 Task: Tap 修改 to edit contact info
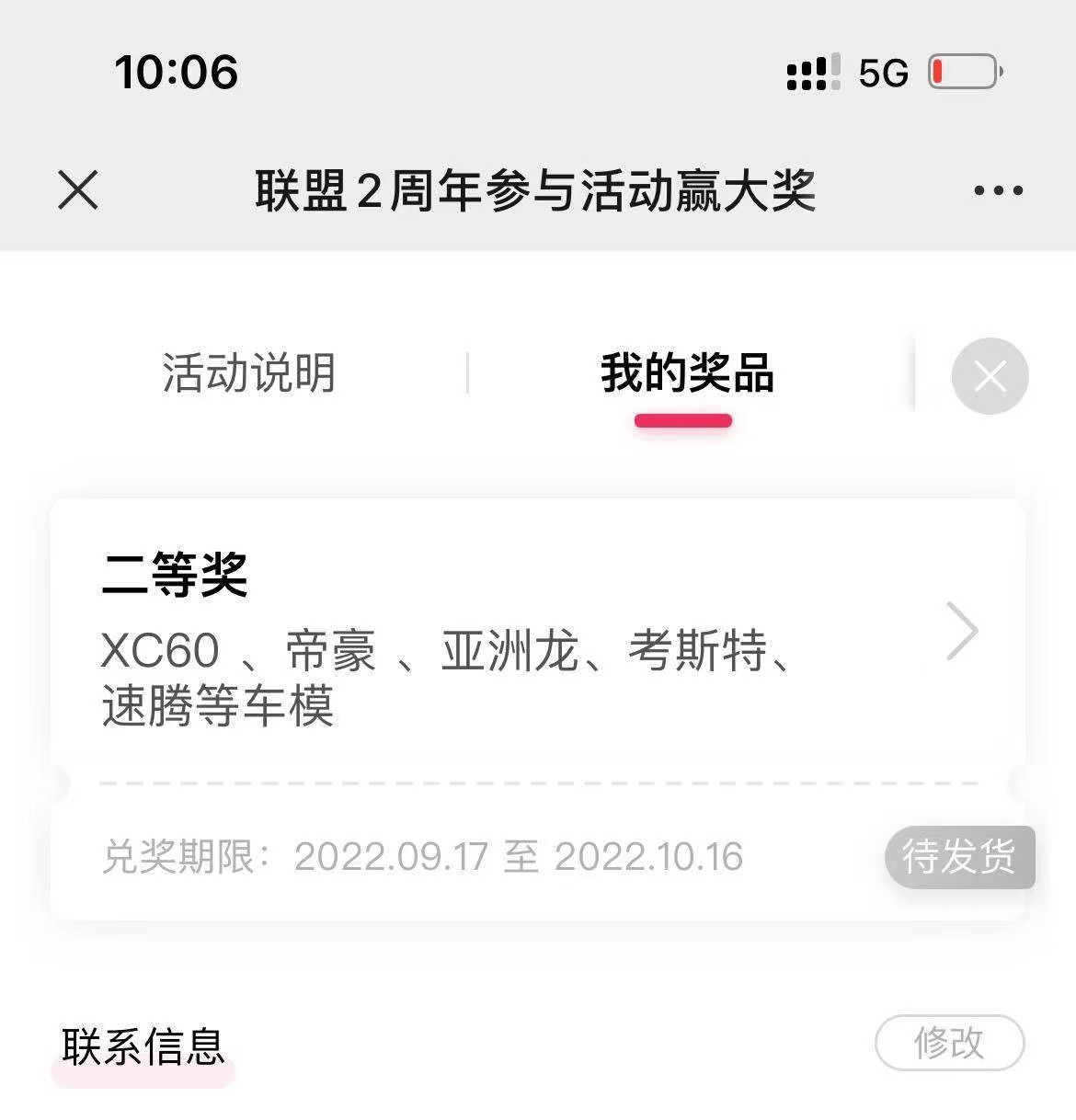949,1043
